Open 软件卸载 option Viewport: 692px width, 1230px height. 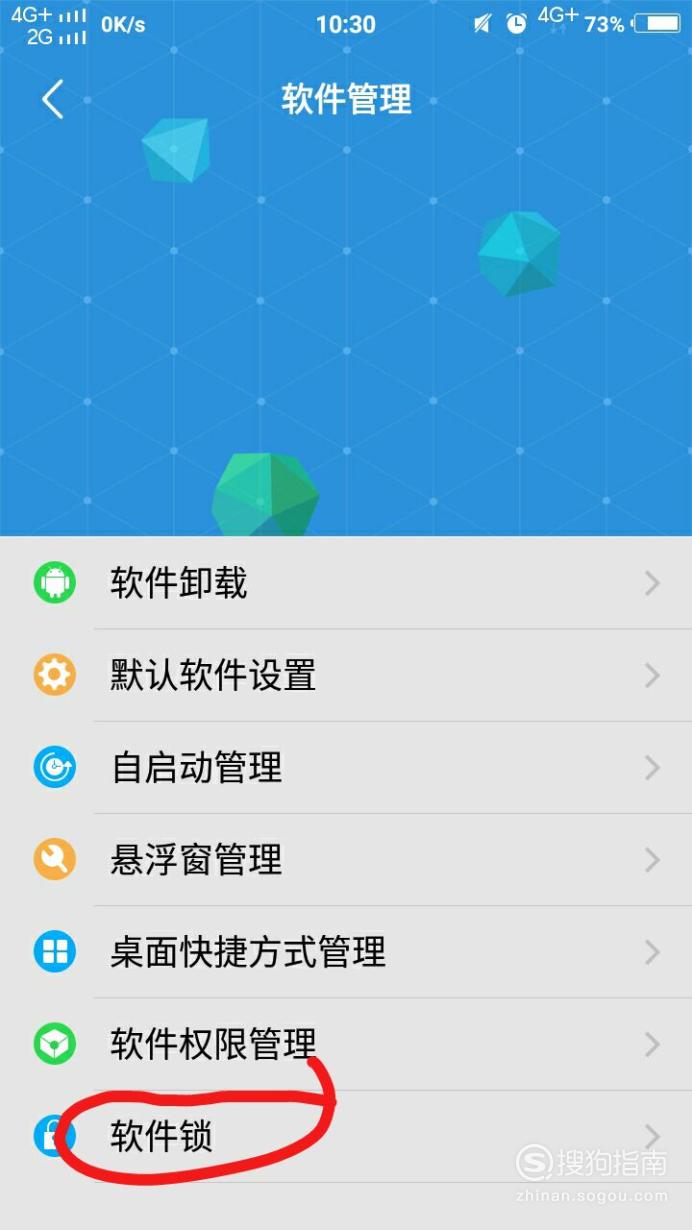pos(346,583)
